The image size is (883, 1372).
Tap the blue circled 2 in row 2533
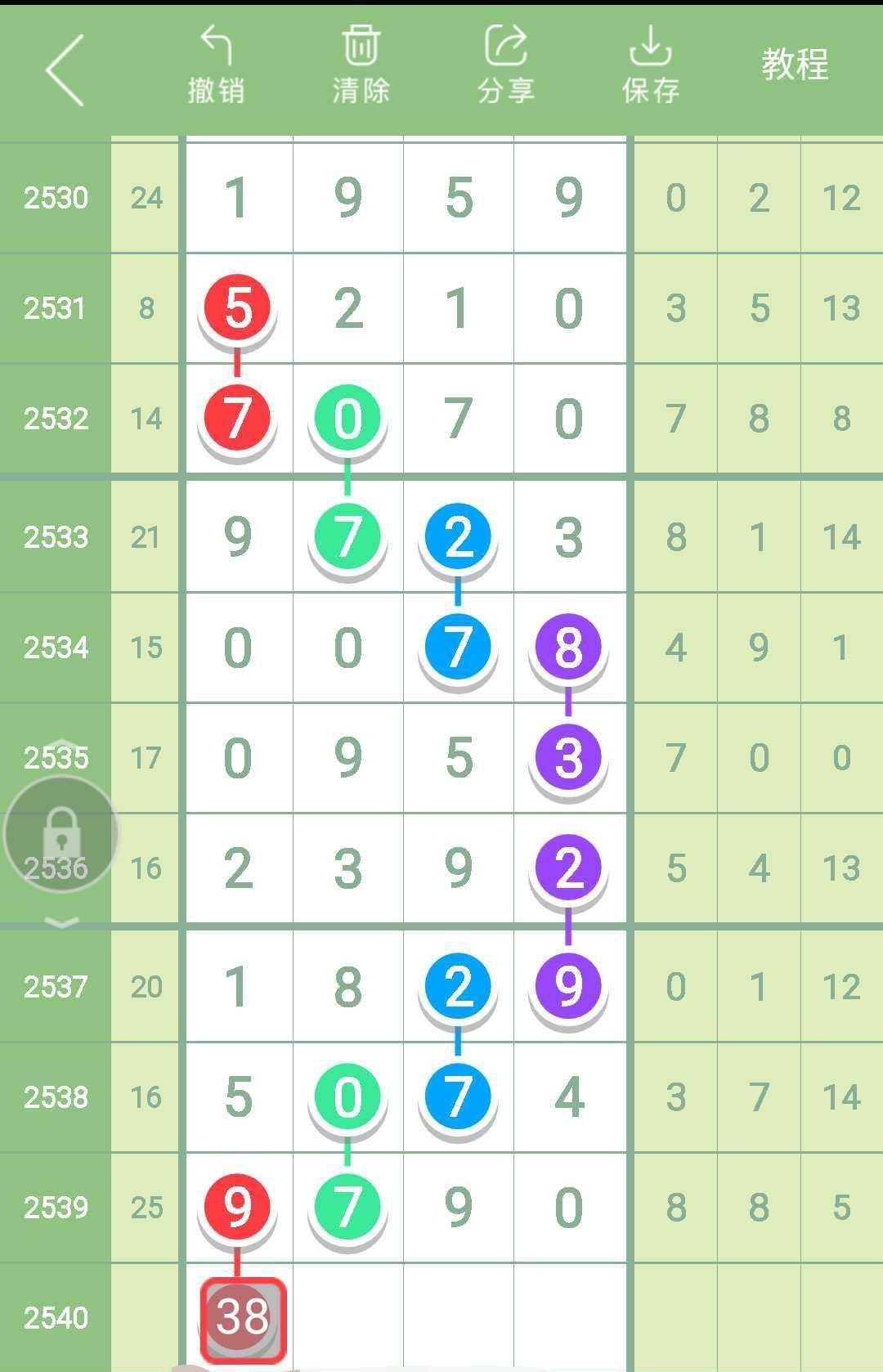click(x=458, y=536)
